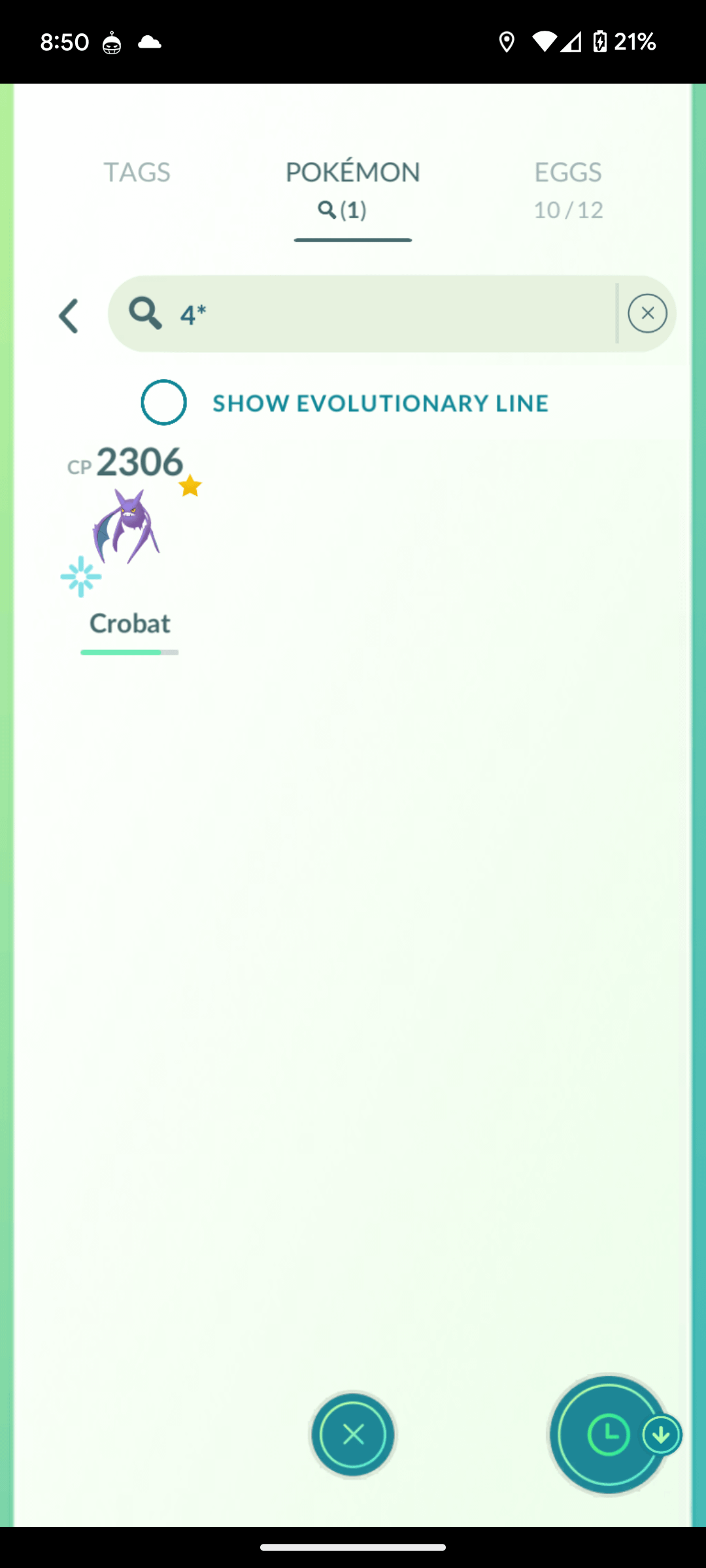Switch to the Tags tab
The width and height of the screenshot is (706, 1568).
[x=137, y=172]
